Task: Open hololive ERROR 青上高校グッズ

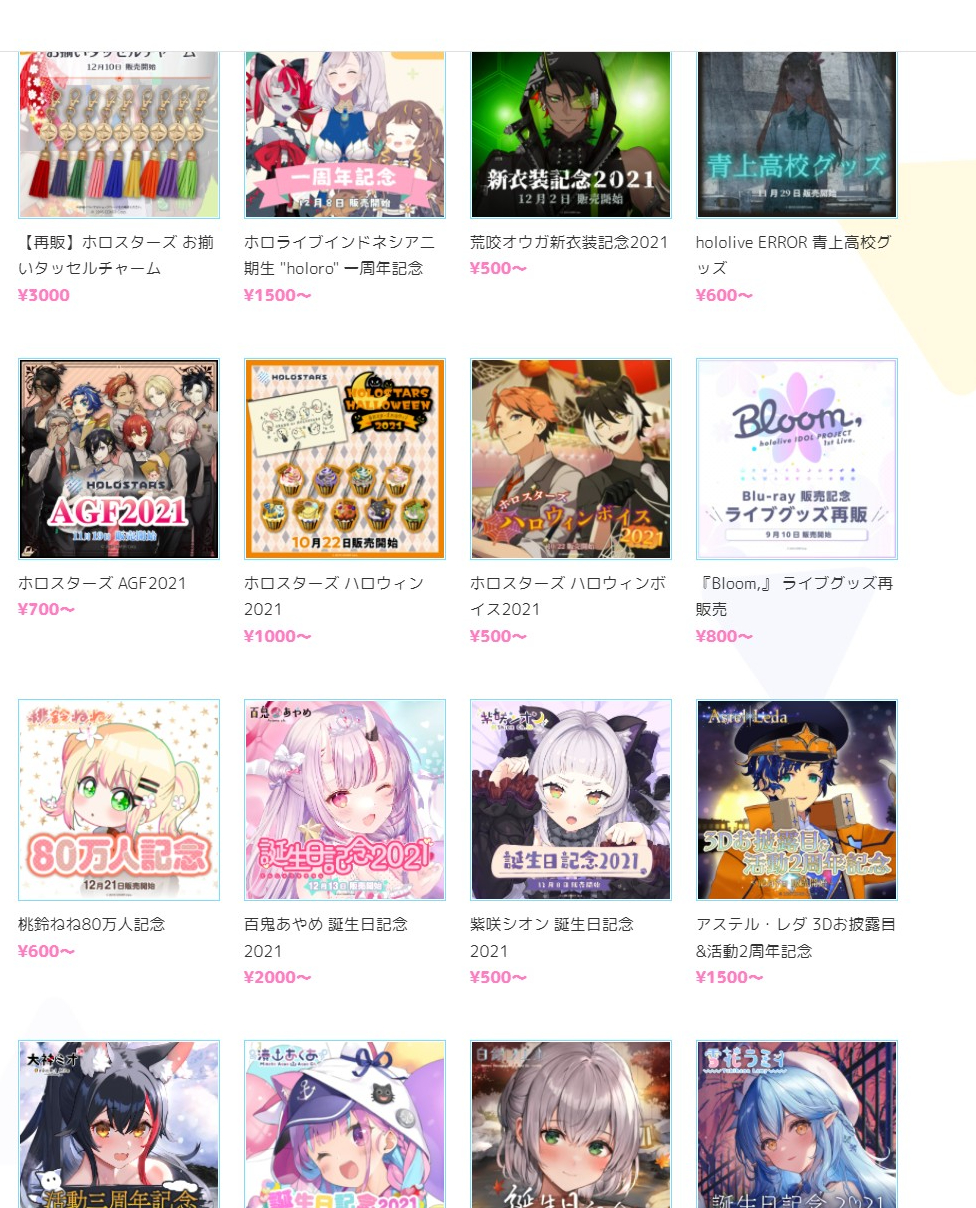Action: pyautogui.click(x=796, y=135)
